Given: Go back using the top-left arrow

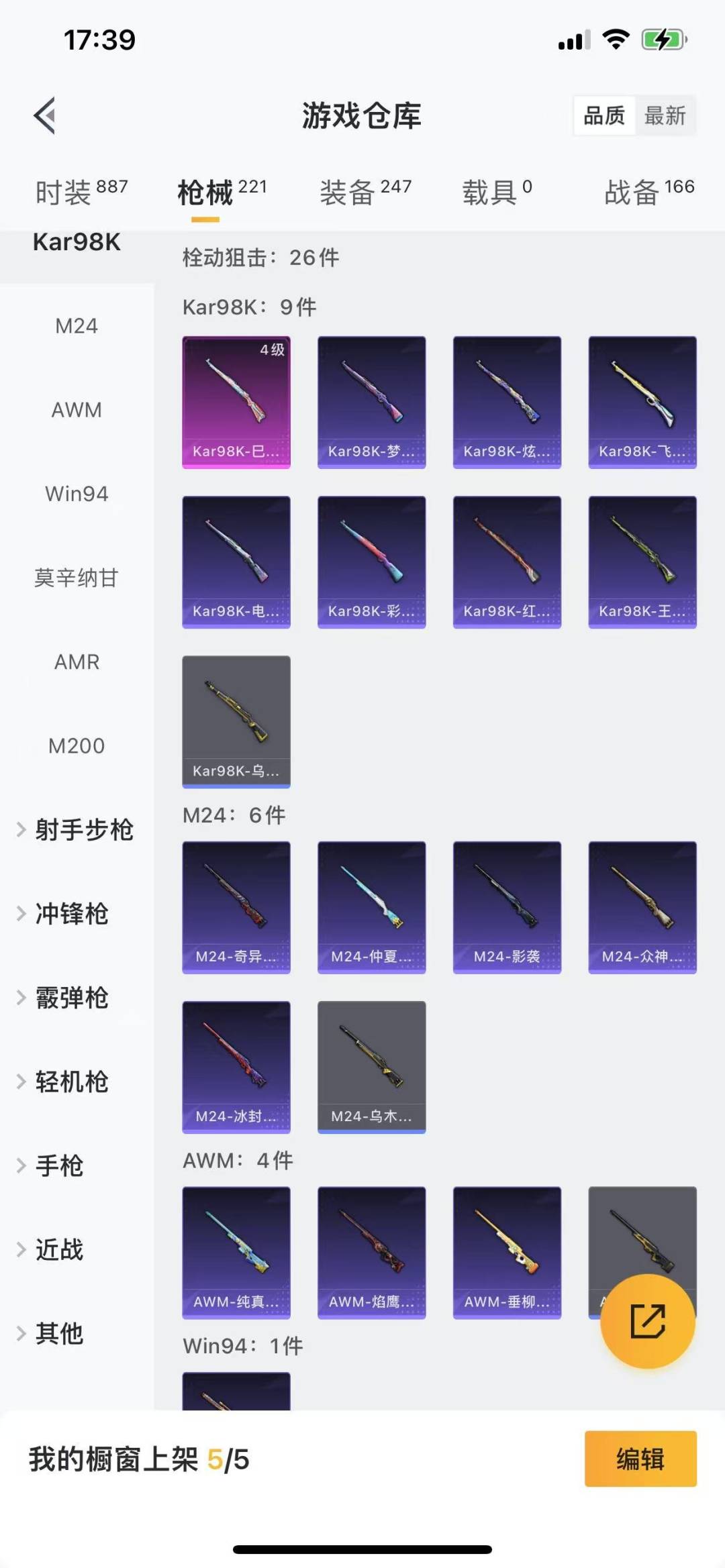Looking at the screenshot, I should tap(45, 115).
